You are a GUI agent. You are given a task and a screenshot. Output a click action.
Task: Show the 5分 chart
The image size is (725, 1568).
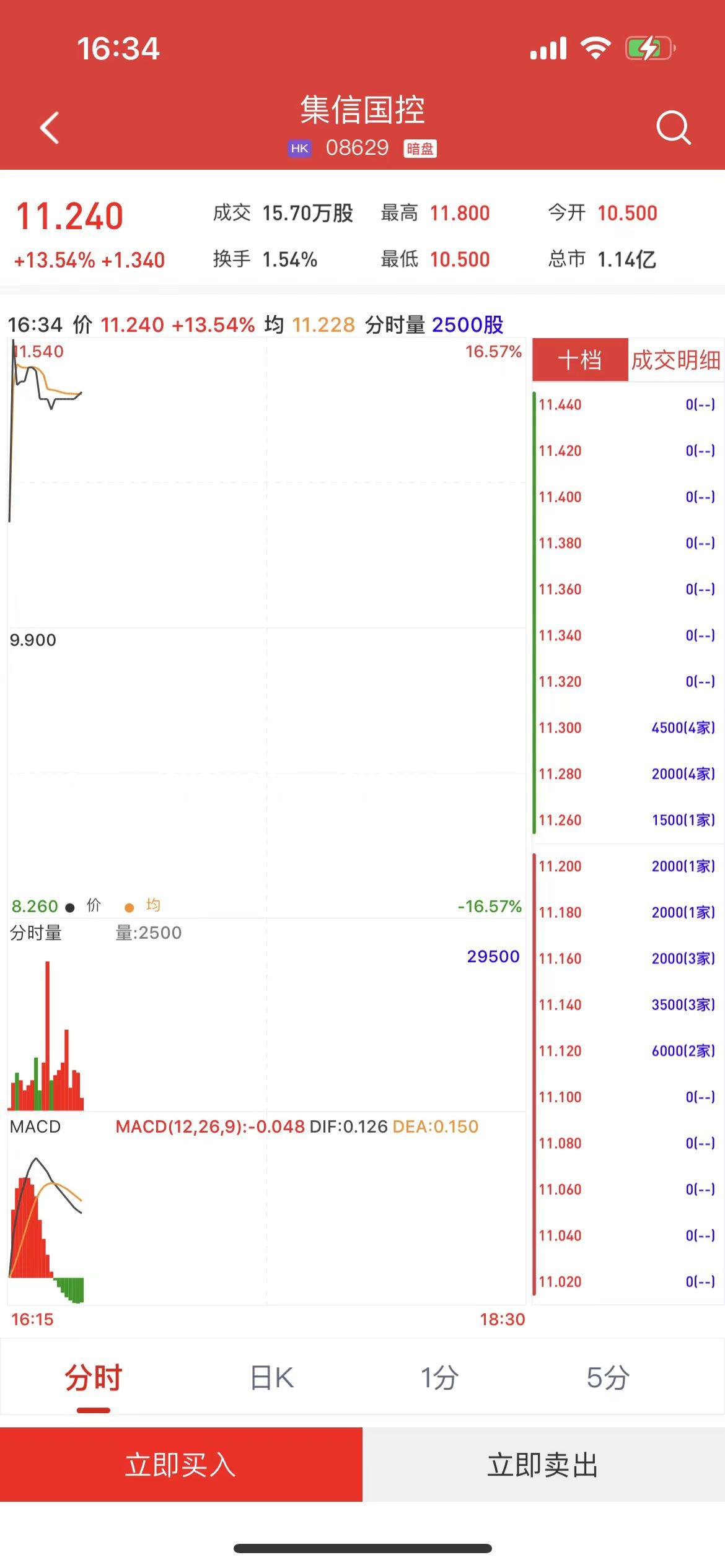(x=608, y=1378)
